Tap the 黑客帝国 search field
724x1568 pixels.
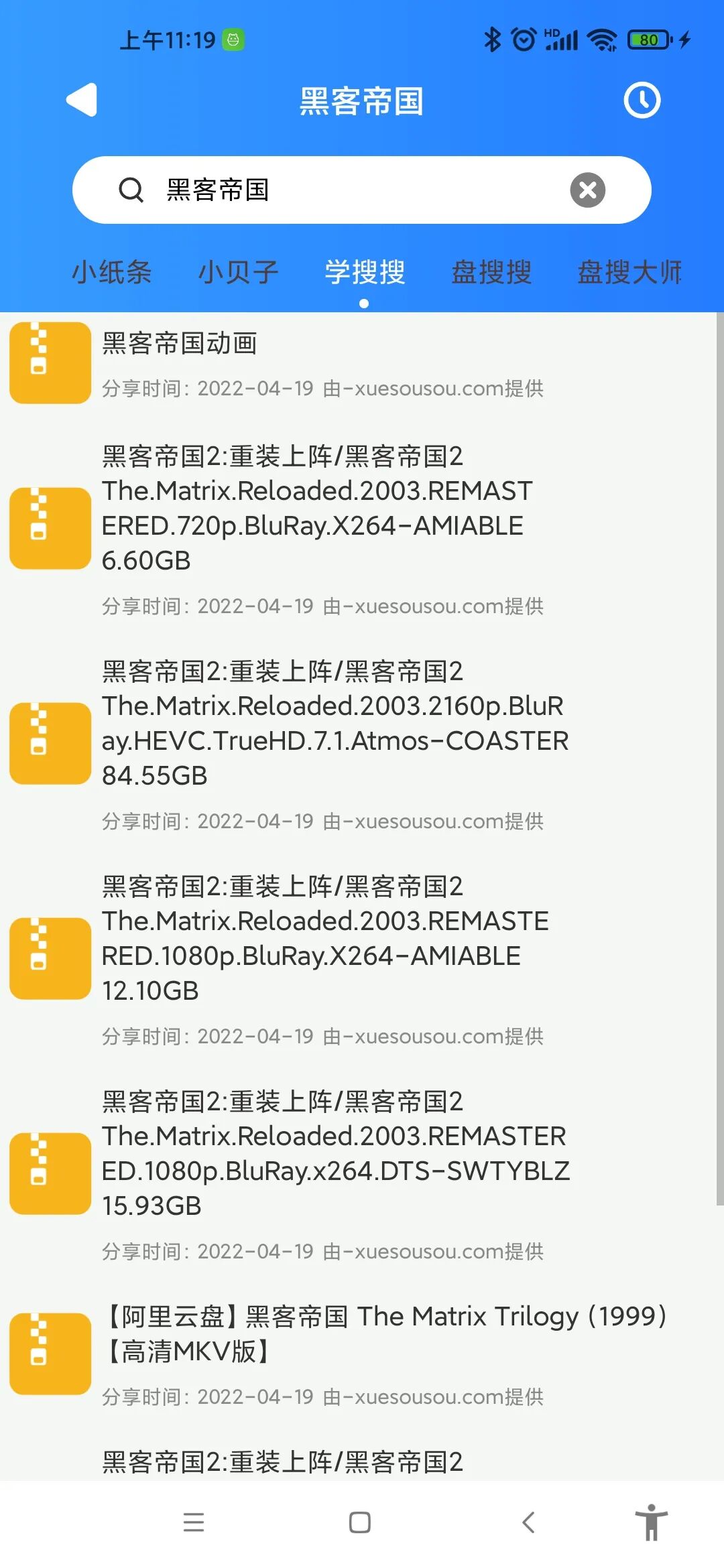click(x=349, y=190)
